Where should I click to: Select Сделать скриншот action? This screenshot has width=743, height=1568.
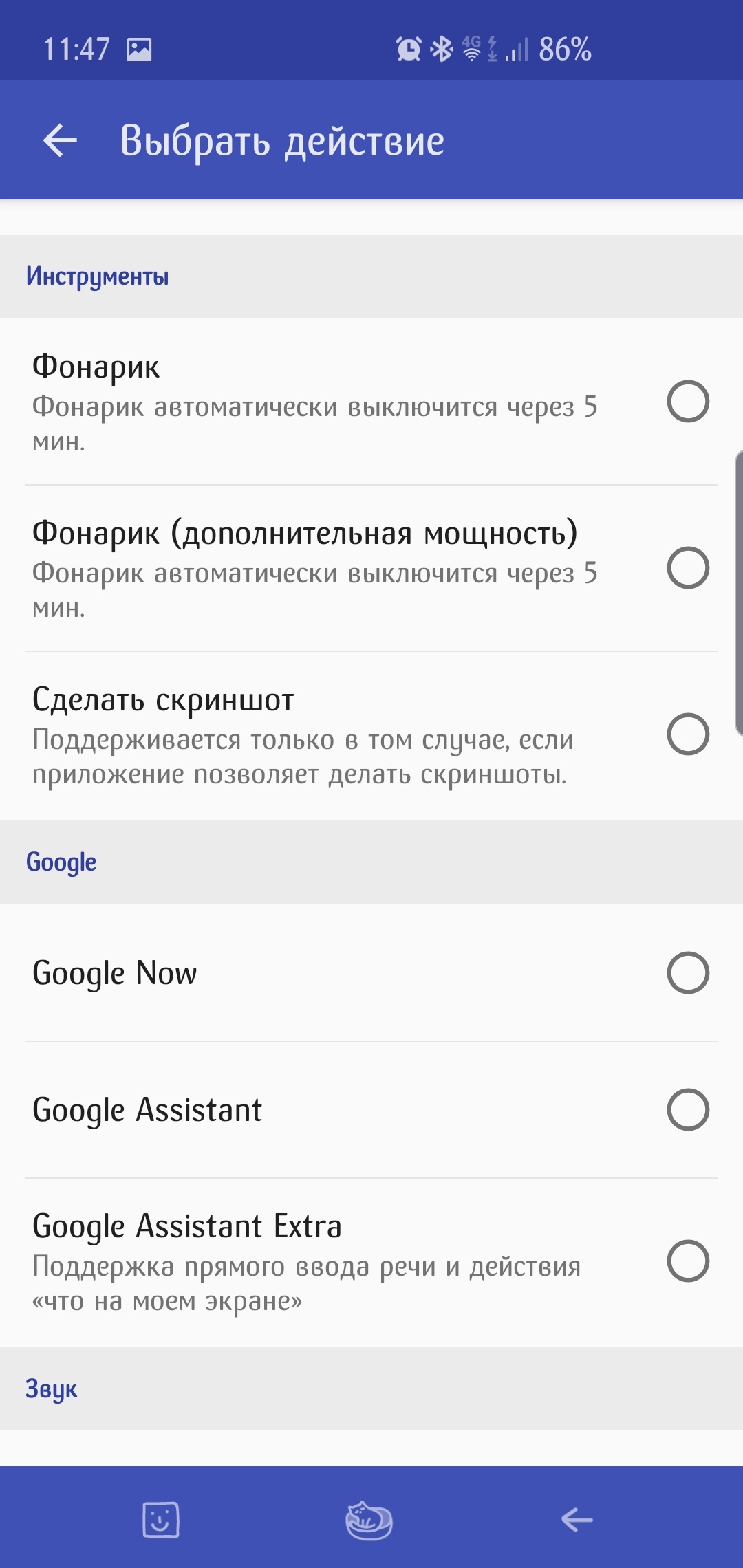point(371,735)
